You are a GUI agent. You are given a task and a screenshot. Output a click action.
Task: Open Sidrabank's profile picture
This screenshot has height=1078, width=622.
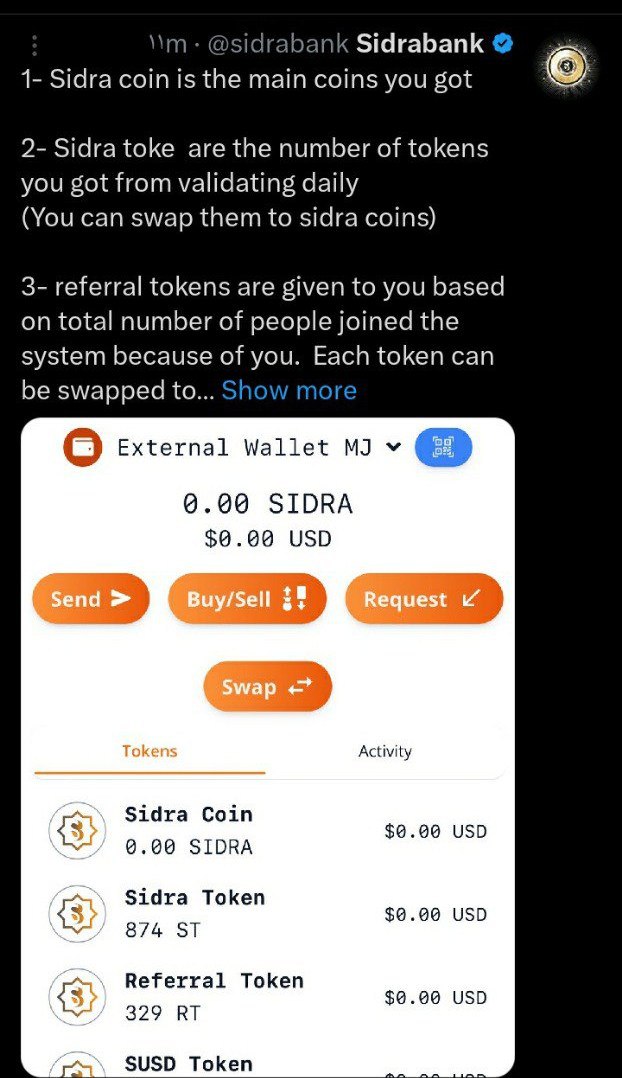tap(568, 67)
